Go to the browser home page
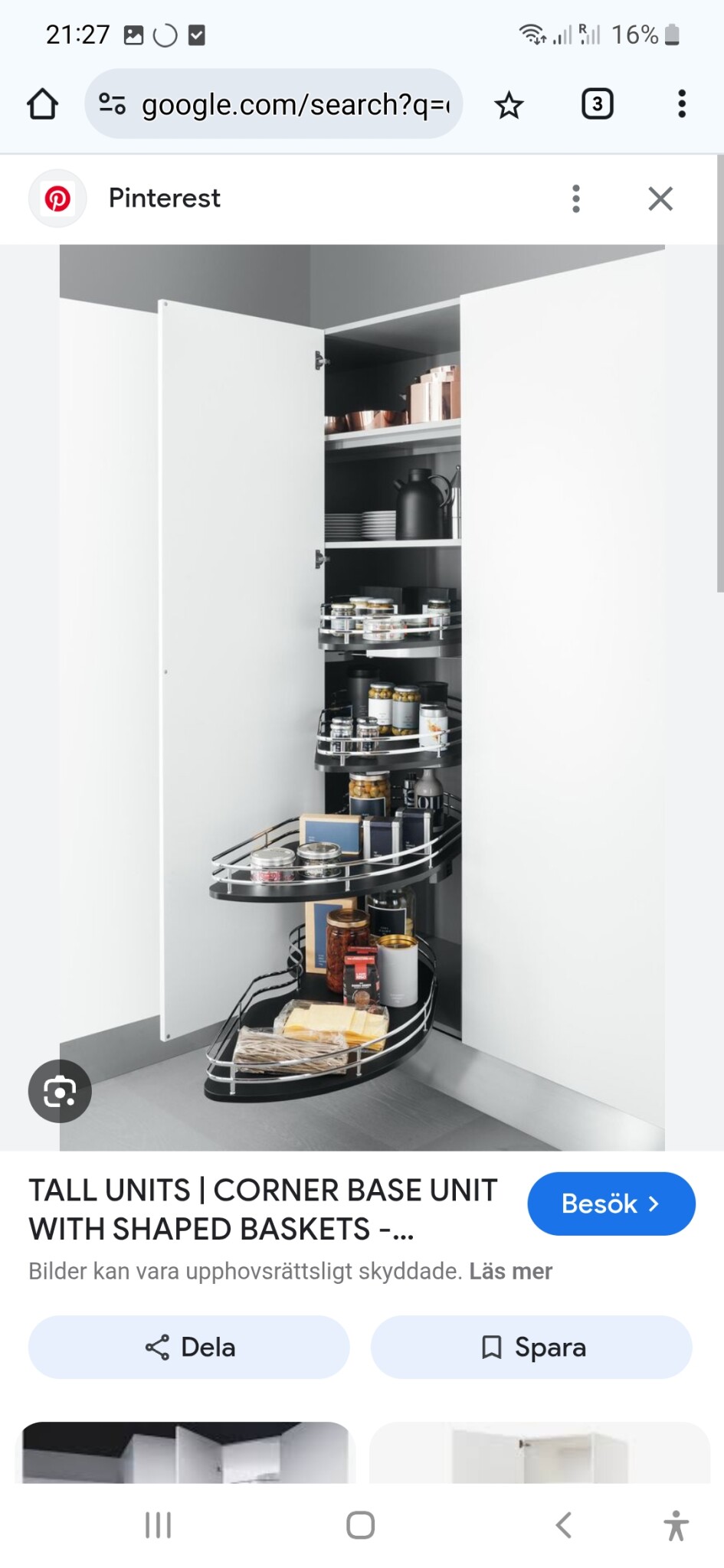 click(43, 104)
